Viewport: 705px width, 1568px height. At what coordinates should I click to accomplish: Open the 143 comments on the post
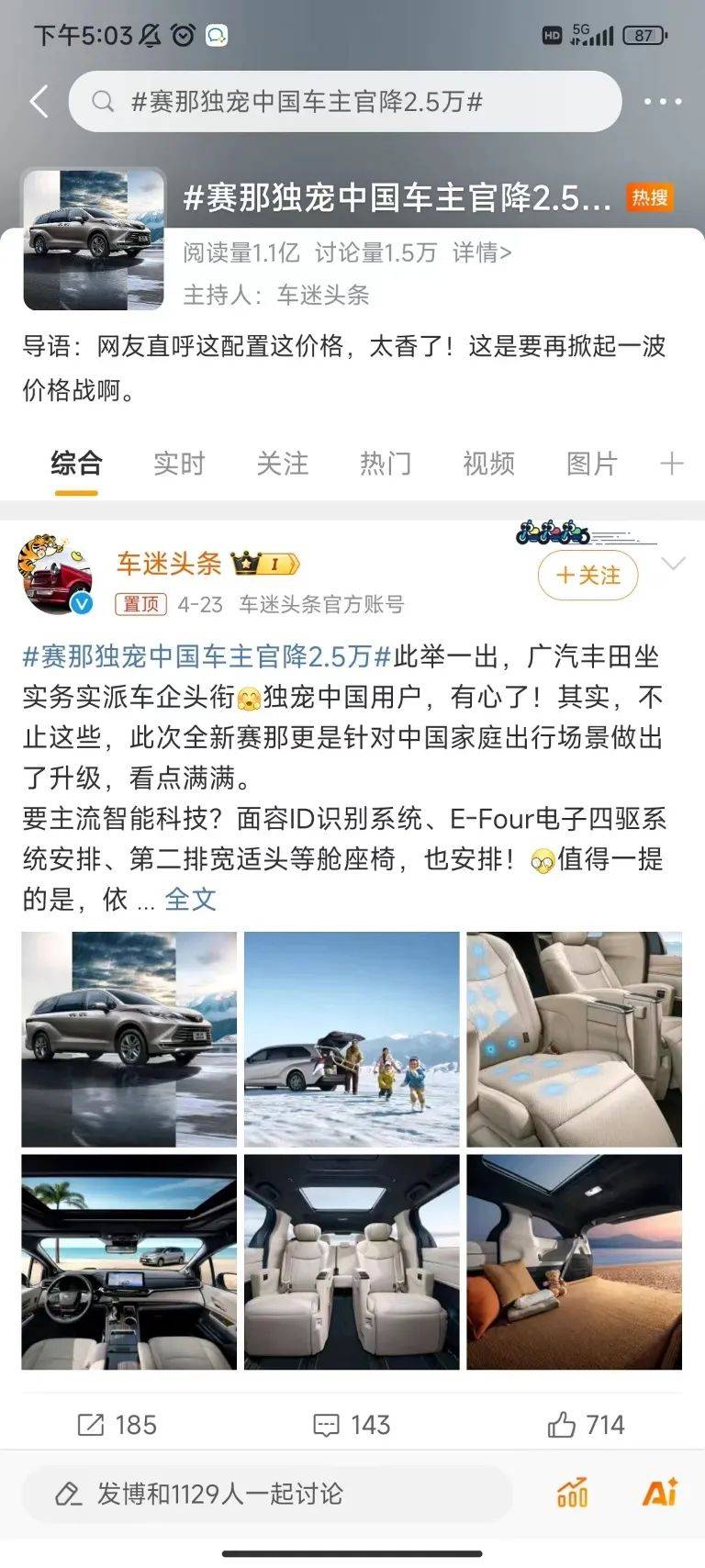coord(352,1425)
